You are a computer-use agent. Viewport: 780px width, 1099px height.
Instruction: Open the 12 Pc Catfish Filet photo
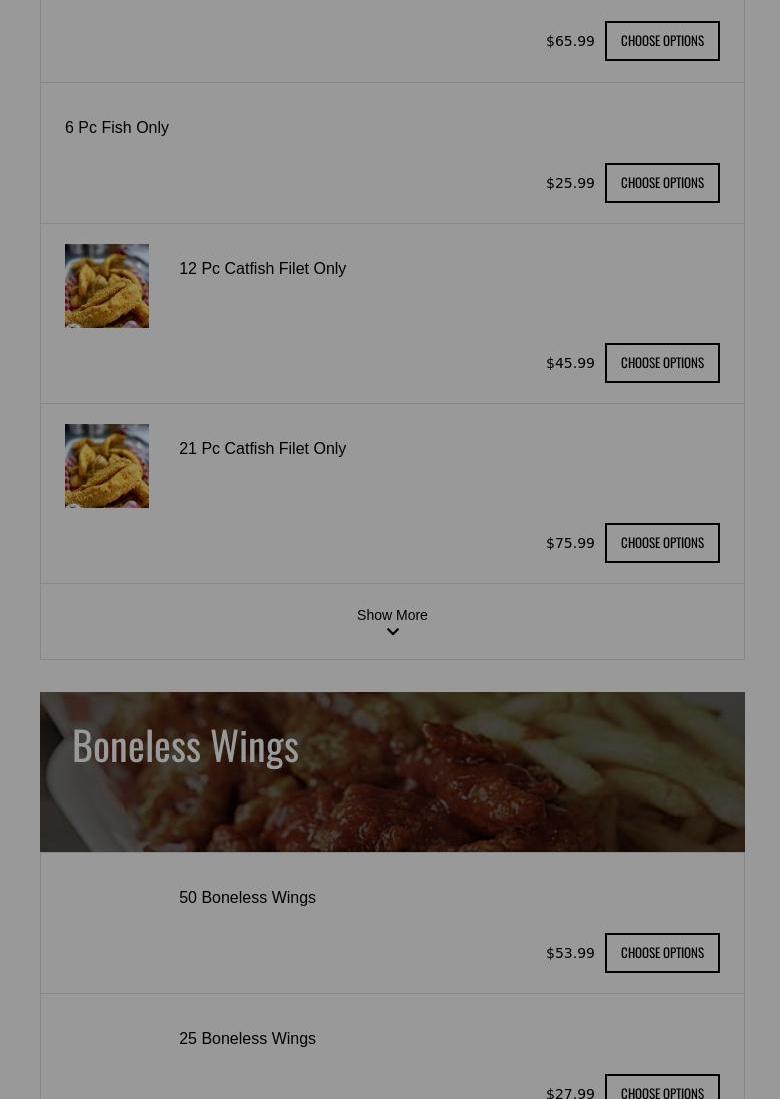point(107,286)
